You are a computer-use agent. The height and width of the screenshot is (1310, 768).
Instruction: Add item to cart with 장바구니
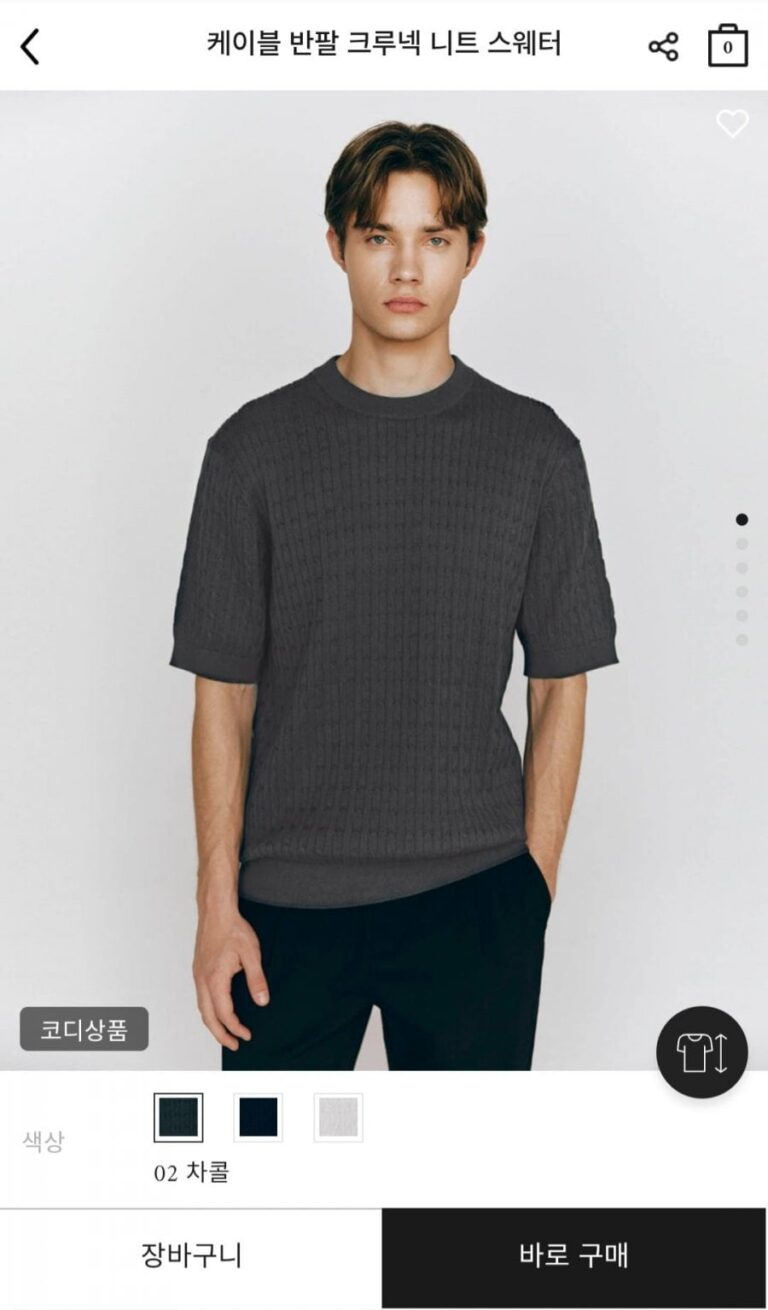tap(191, 1256)
